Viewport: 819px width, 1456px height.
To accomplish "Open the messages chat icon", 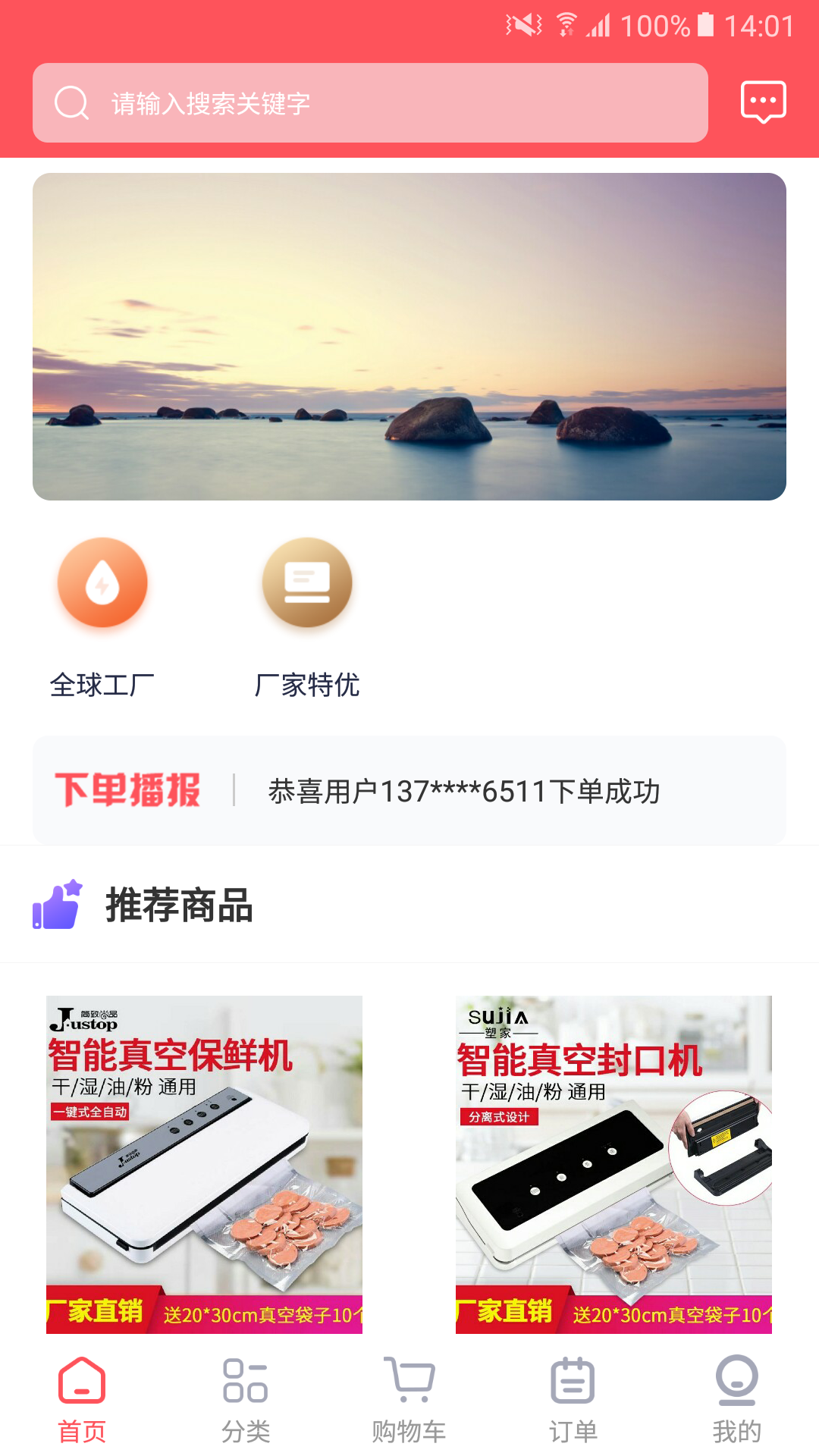I will pos(763,102).
